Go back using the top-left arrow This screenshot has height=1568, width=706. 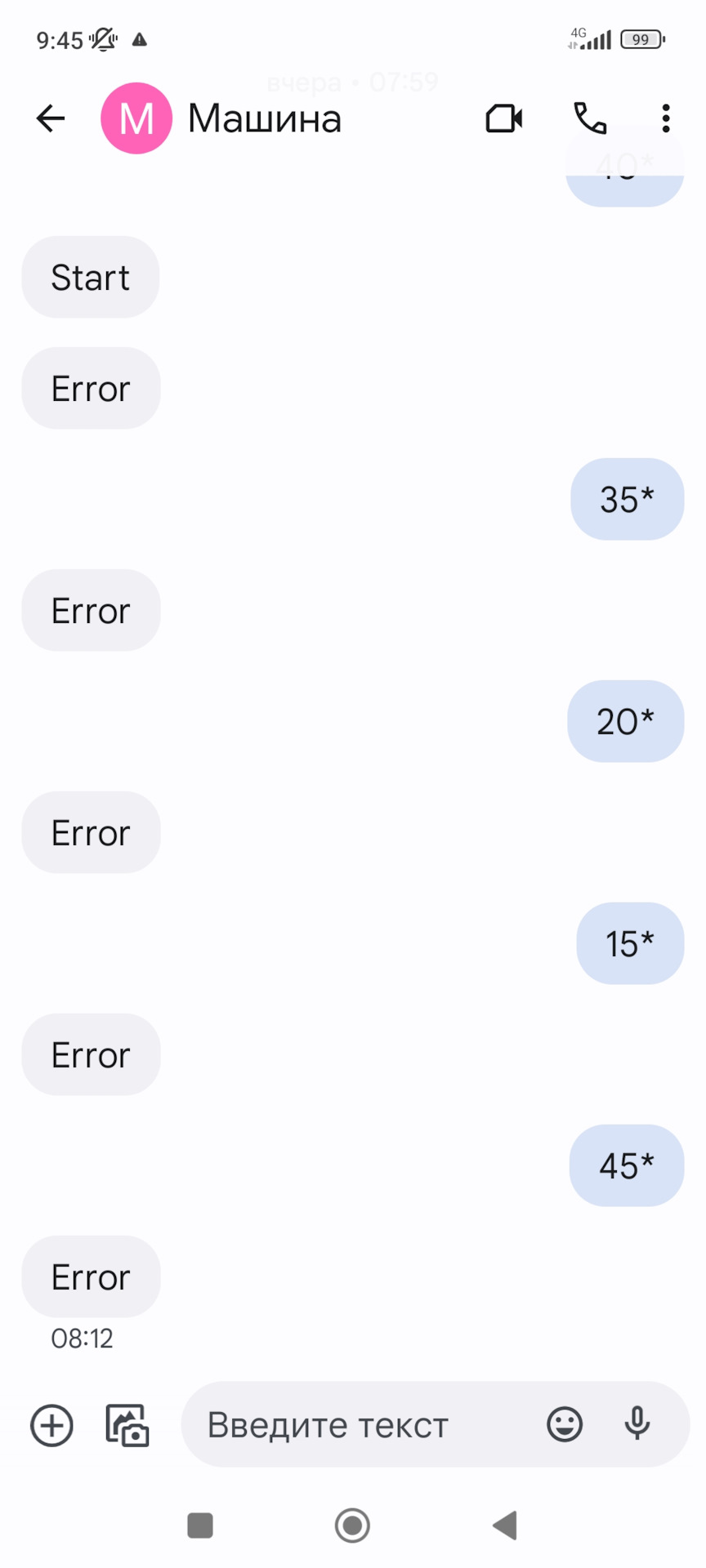(51, 118)
